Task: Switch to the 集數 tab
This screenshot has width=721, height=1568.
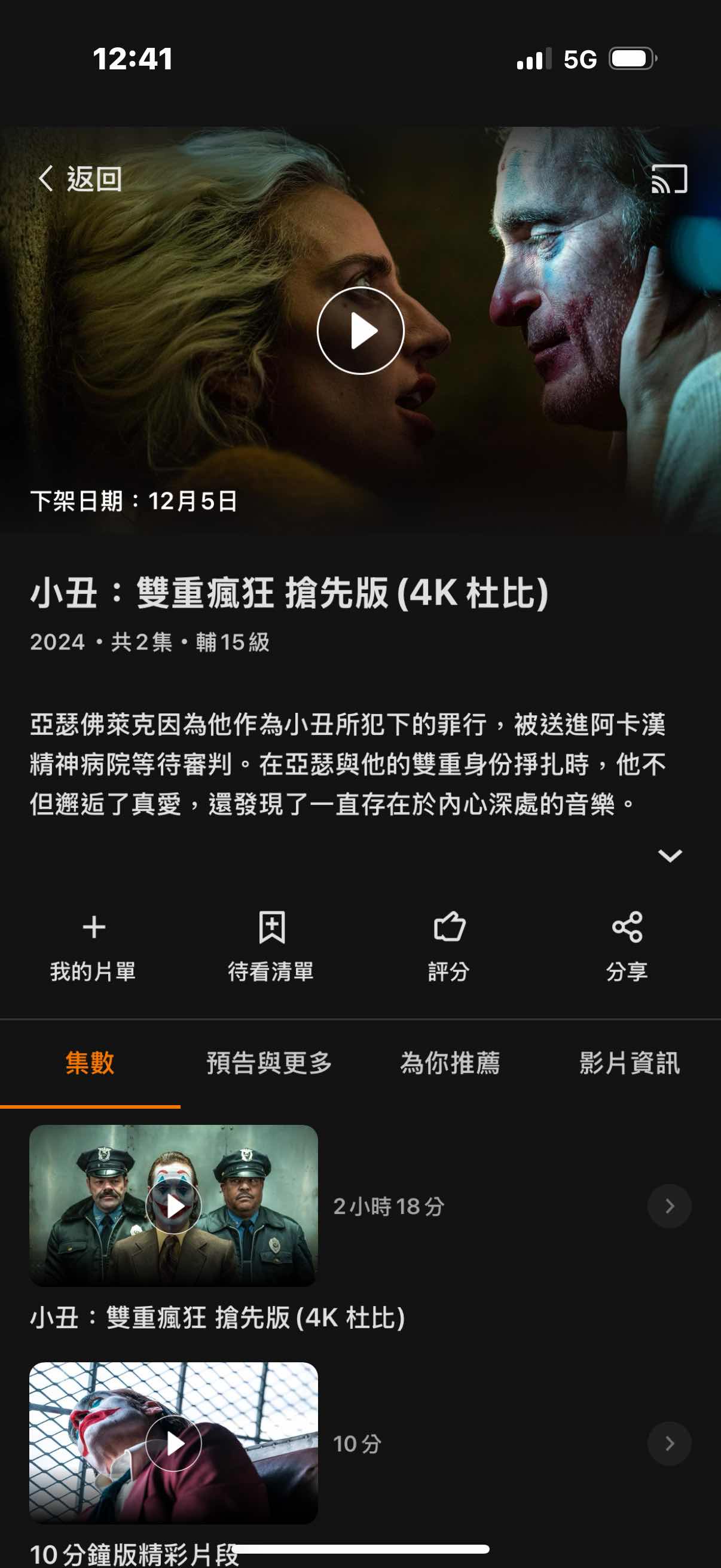Action: (x=90, y=1063)
